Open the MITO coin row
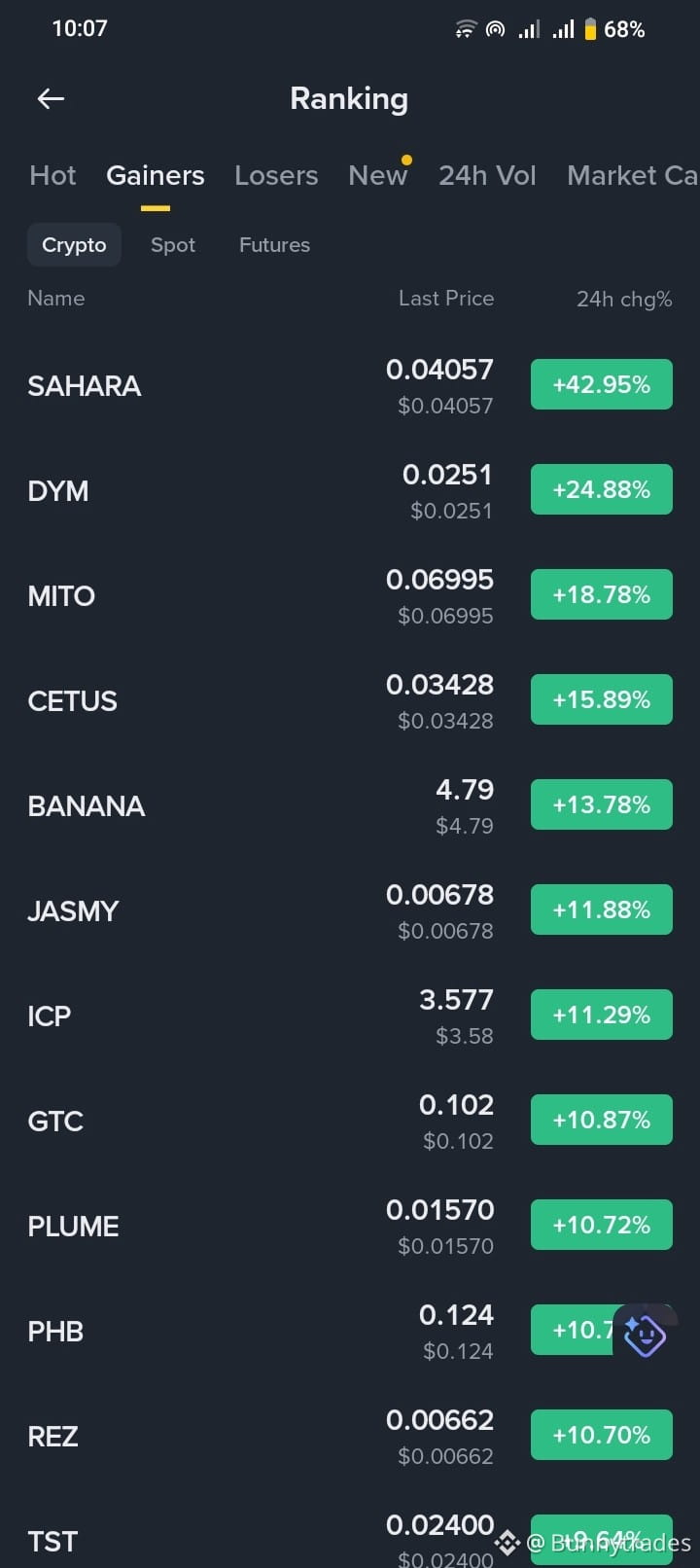The height and width of the screenshot is (1568, 700). click(x=350, y=596)
